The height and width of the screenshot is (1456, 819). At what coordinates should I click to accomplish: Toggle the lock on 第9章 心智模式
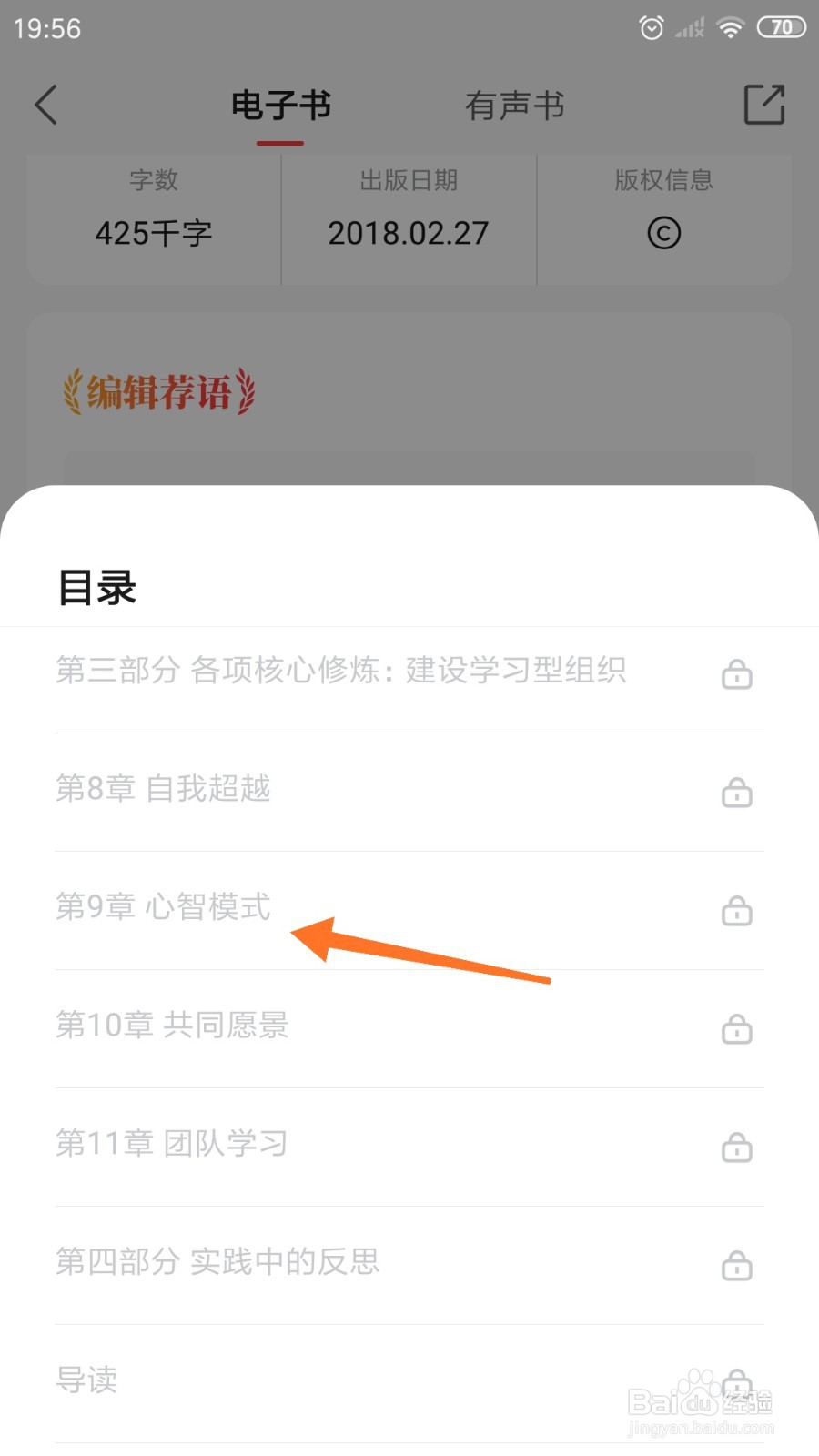[738, 911]
